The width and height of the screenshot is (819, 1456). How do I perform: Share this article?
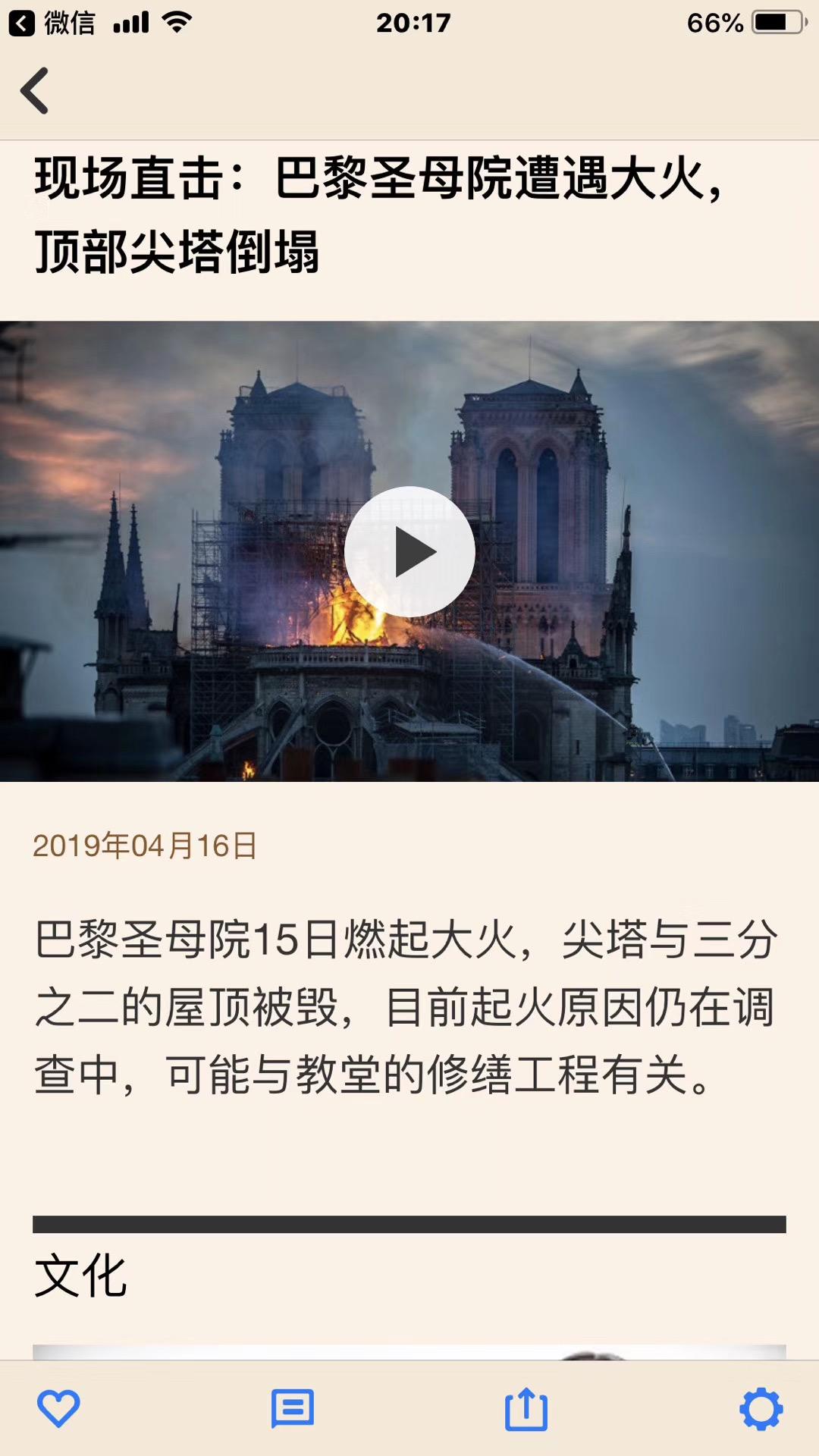pos(526,1409)
